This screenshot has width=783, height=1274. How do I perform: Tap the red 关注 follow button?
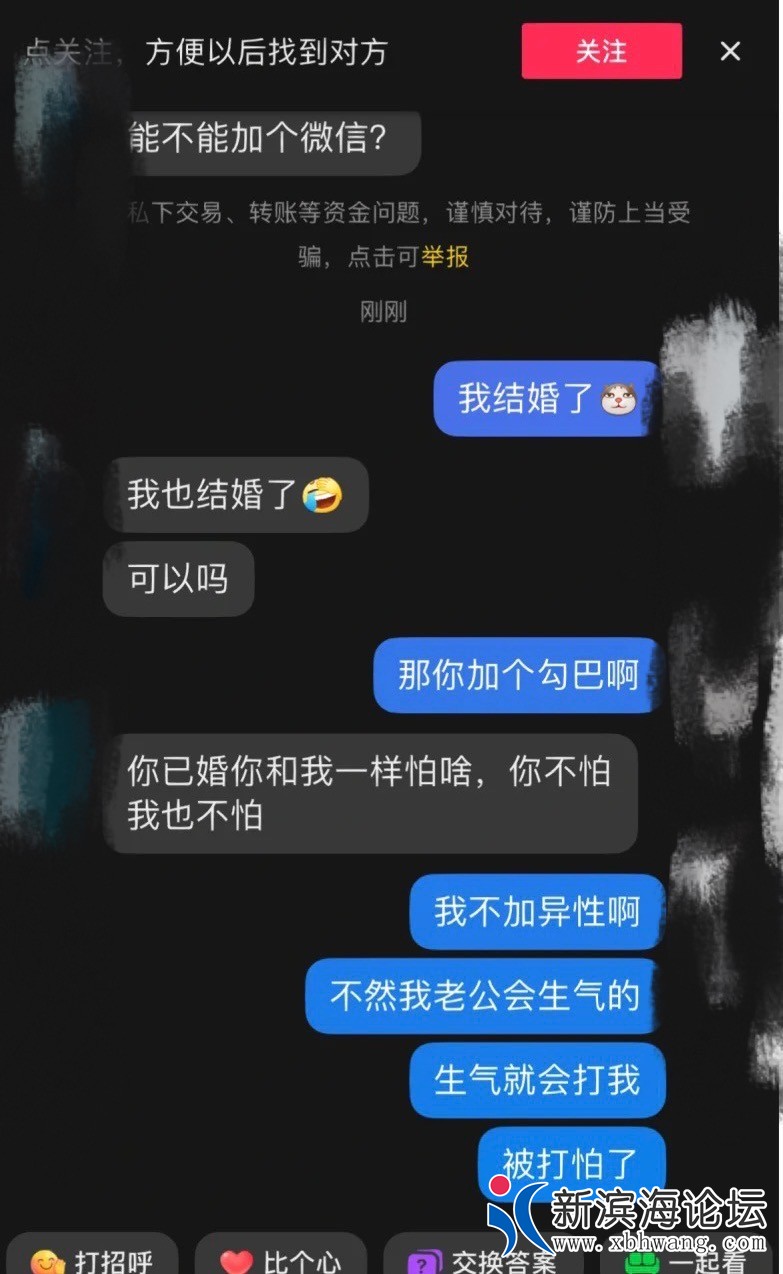(x=601, y=51)
